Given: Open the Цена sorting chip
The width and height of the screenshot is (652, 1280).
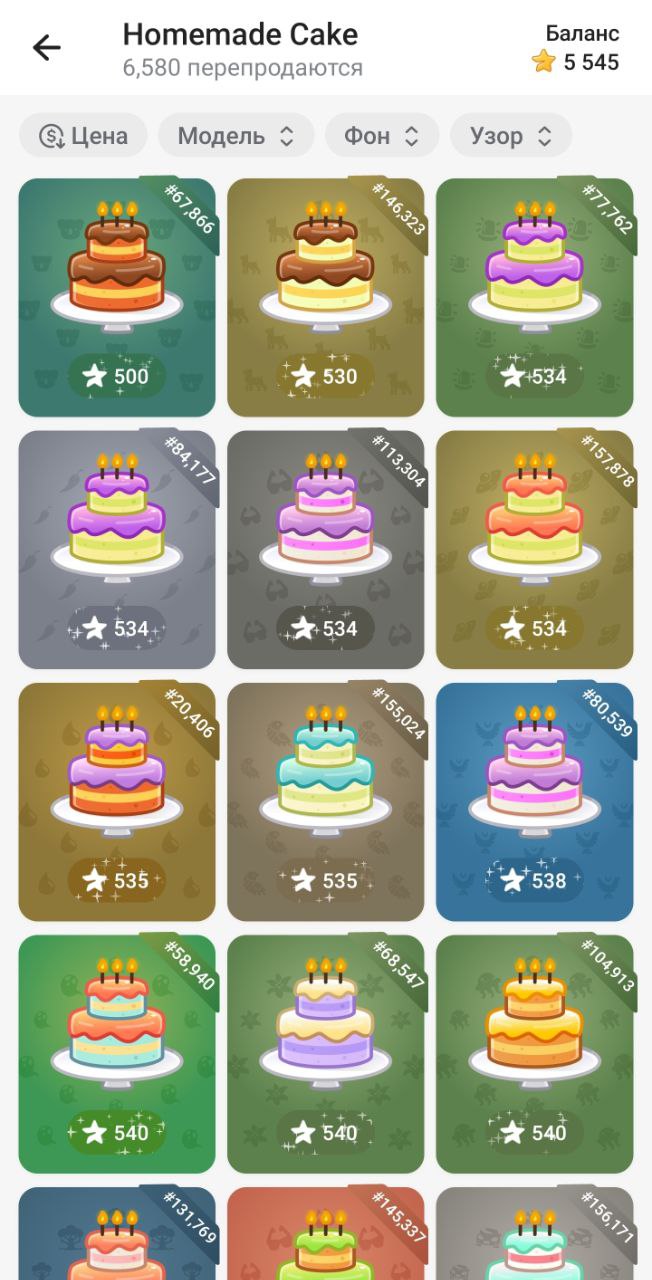Looking at the screenshot, I should click(x=83, y=136).
